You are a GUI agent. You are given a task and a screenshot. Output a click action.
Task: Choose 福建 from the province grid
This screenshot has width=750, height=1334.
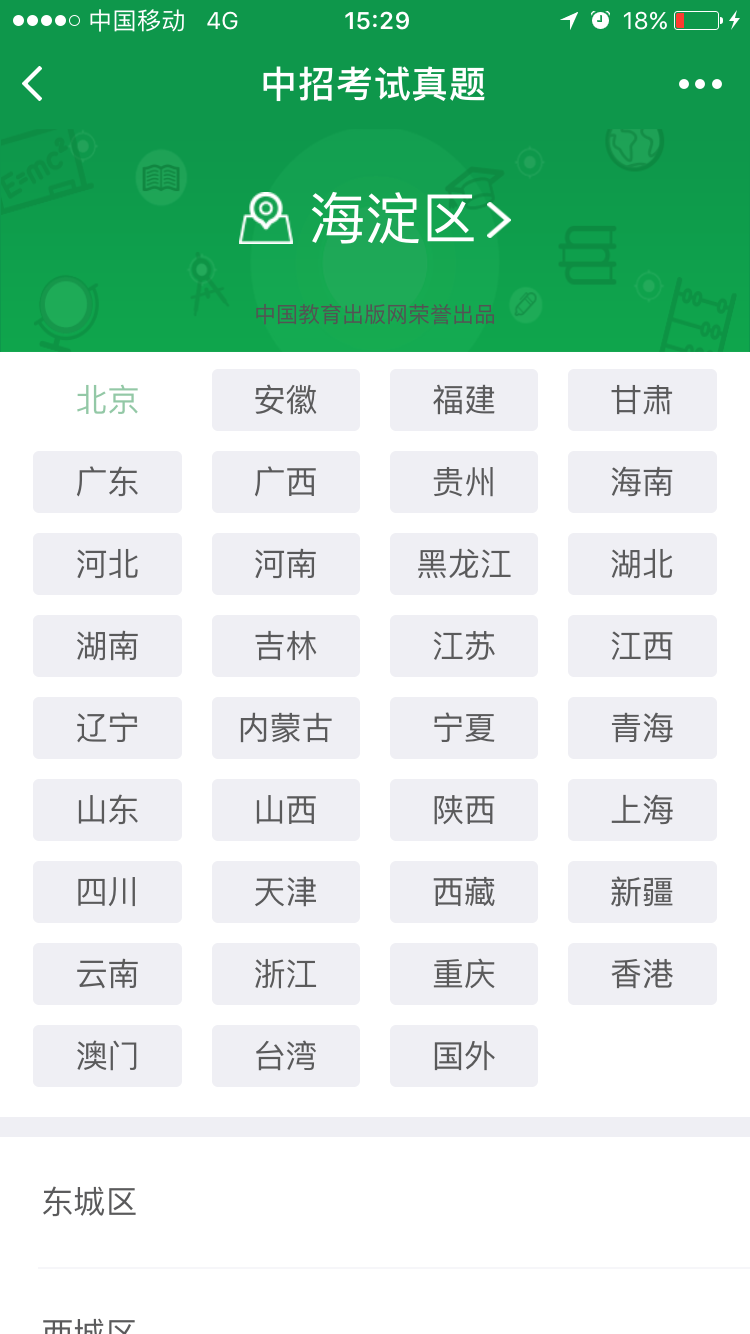click(x=463, y=400)
